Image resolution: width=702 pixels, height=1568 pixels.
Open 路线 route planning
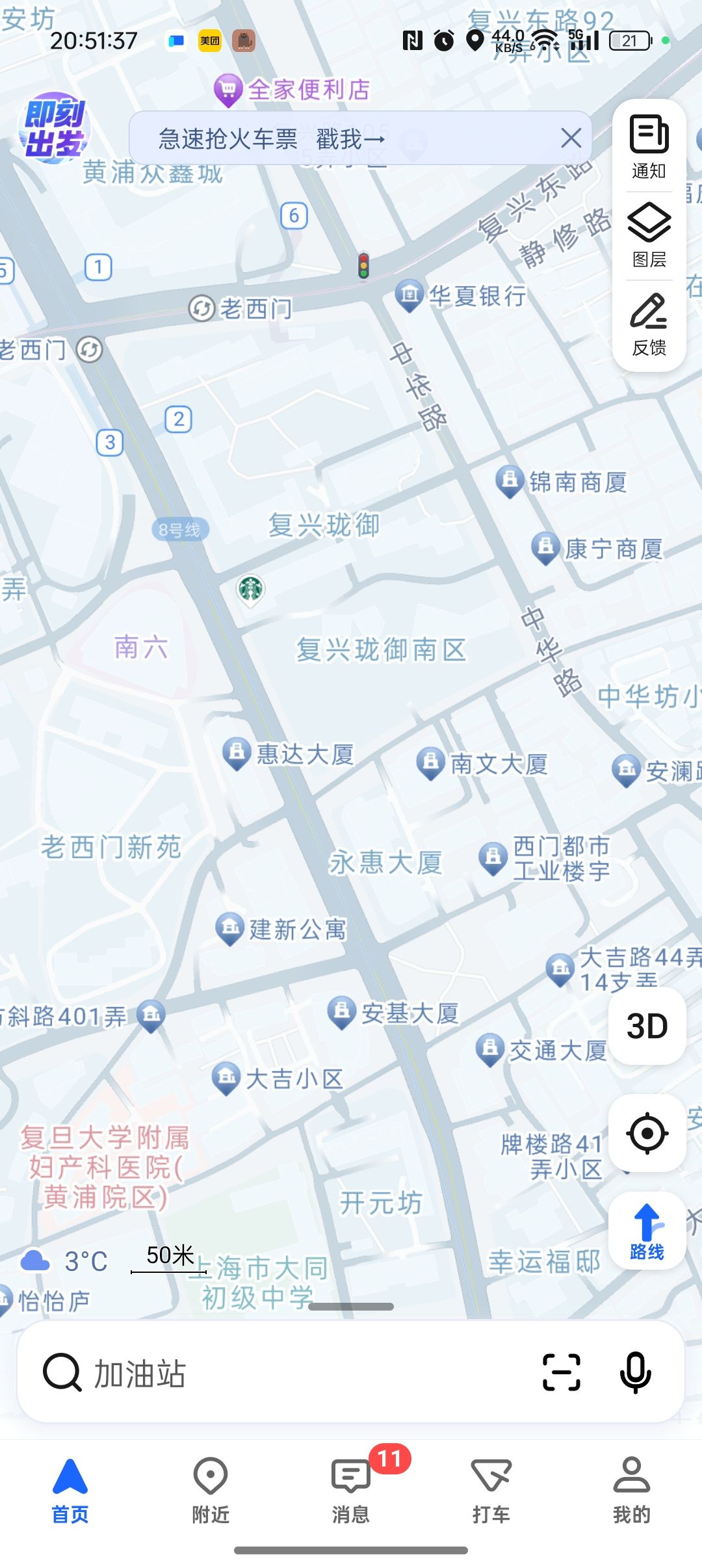coord(647,1231)
